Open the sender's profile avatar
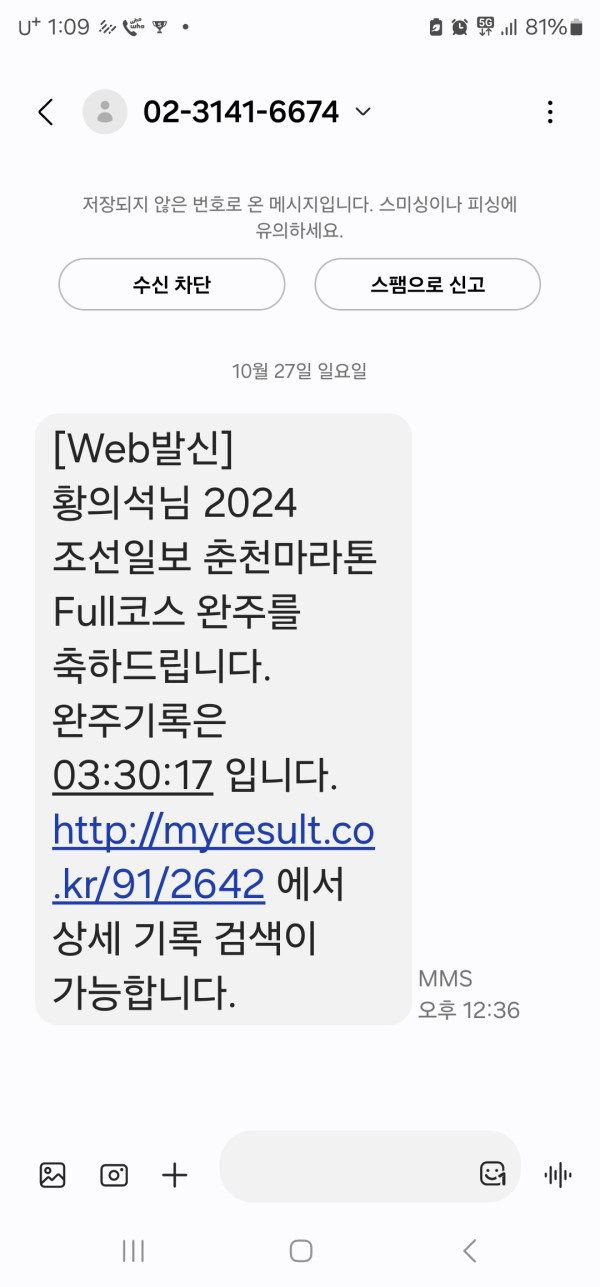This screenshot has height=1287, width=600. pyautogui.click(x=105, y=112)
